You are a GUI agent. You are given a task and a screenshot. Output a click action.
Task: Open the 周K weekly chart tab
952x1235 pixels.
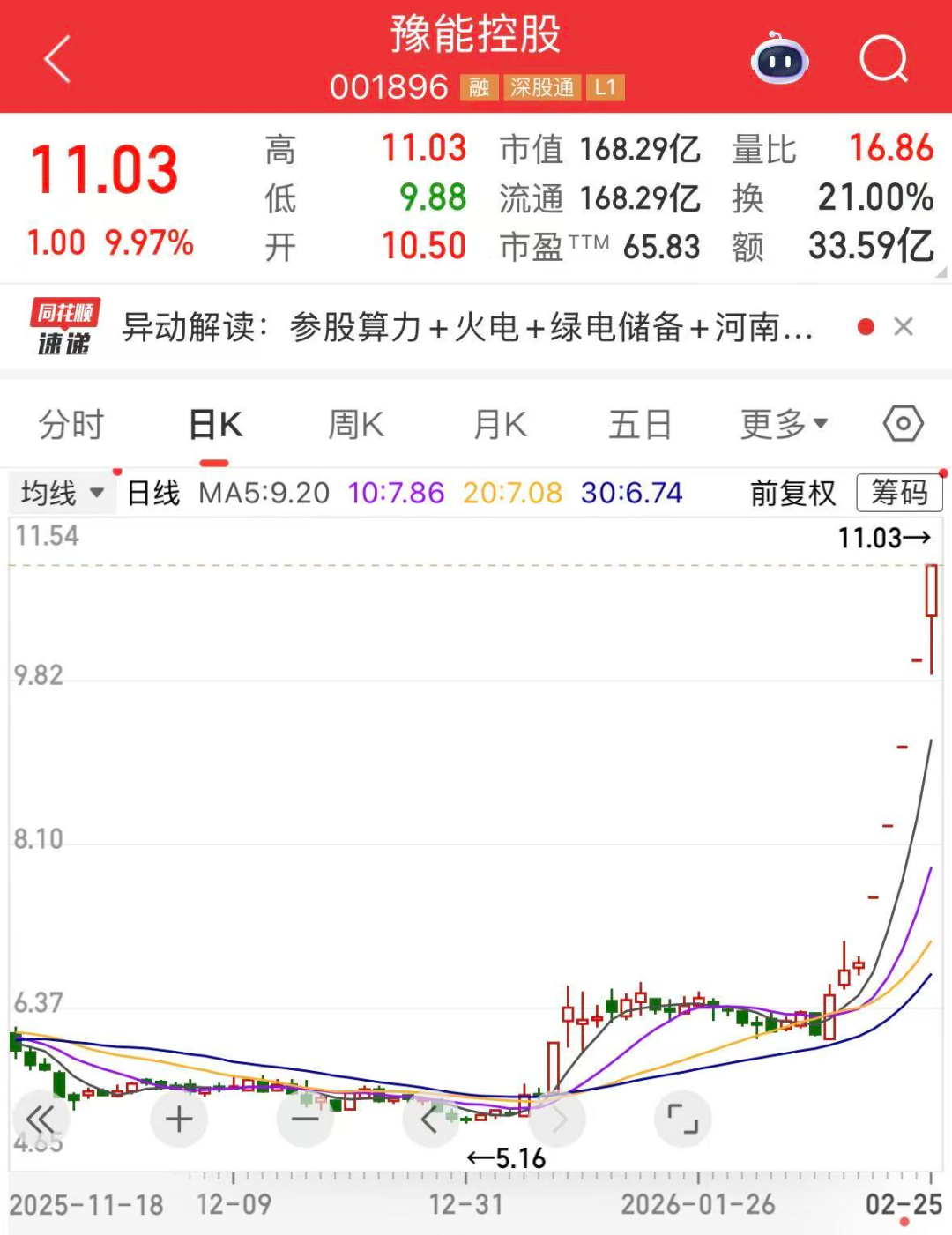[354, 424]
